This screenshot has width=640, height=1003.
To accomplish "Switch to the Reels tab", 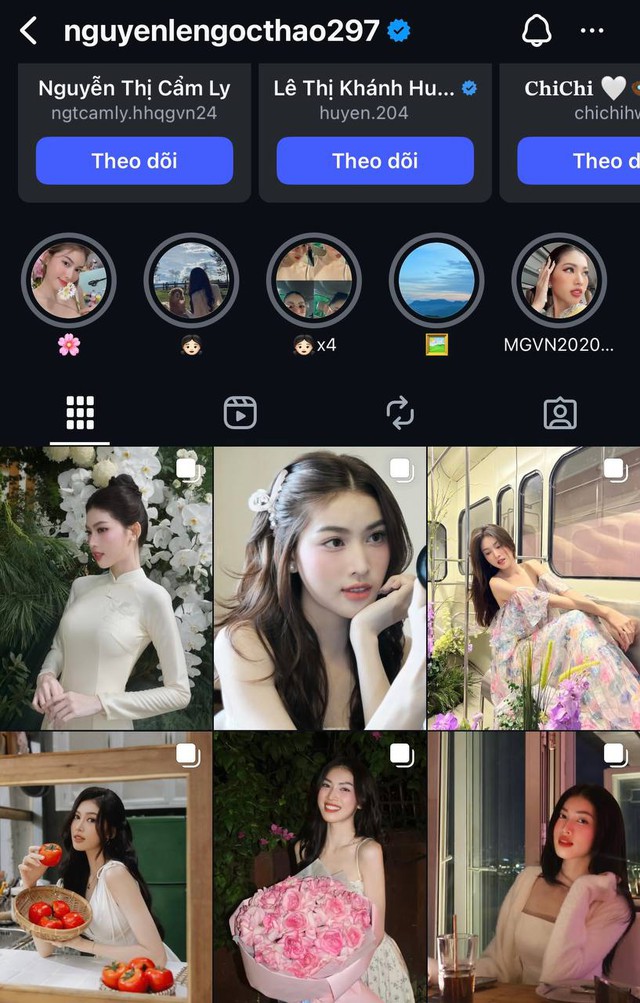I will 240,412.
